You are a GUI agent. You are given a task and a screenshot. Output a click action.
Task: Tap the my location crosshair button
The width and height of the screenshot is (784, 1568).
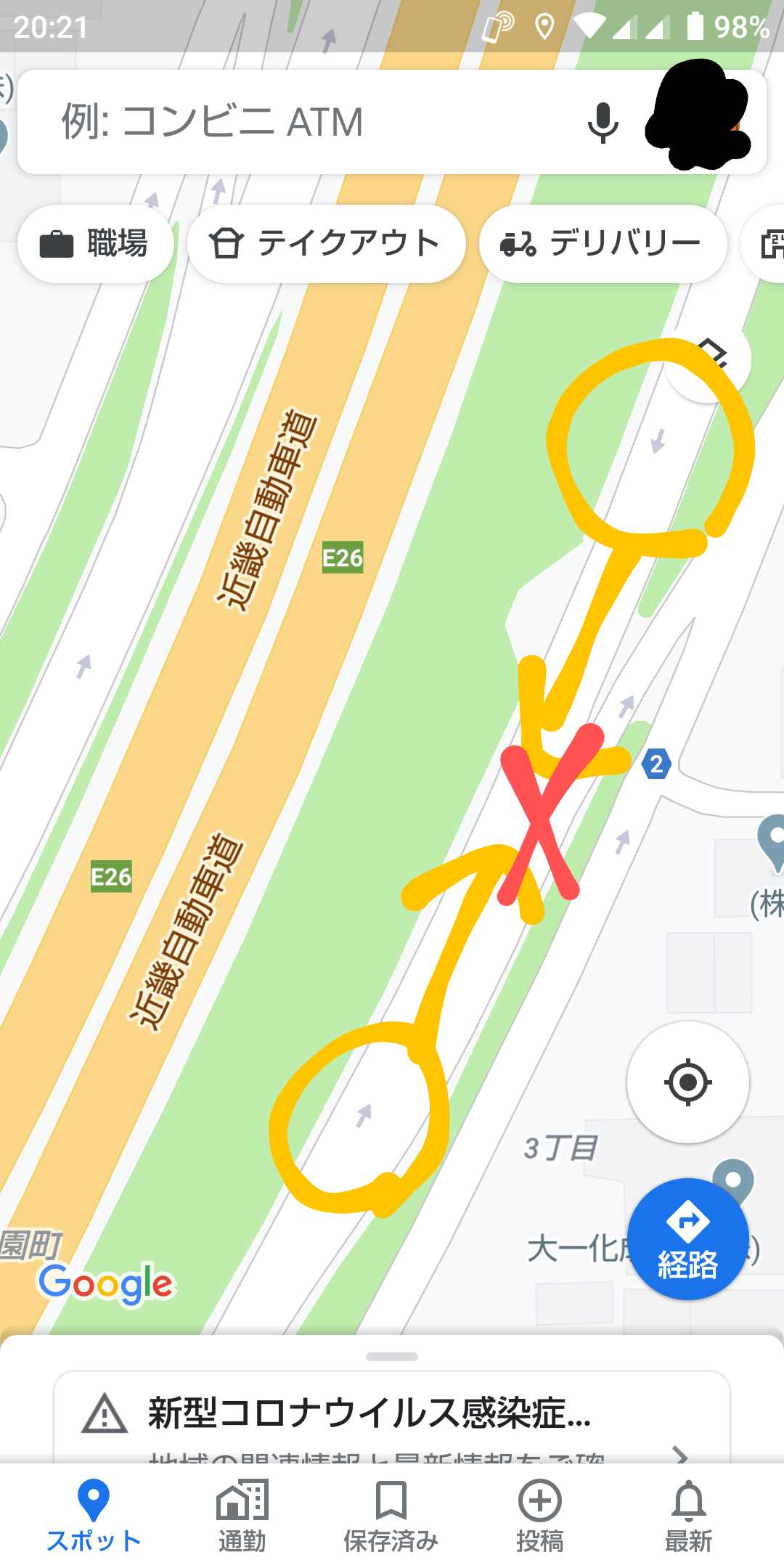687,1082
